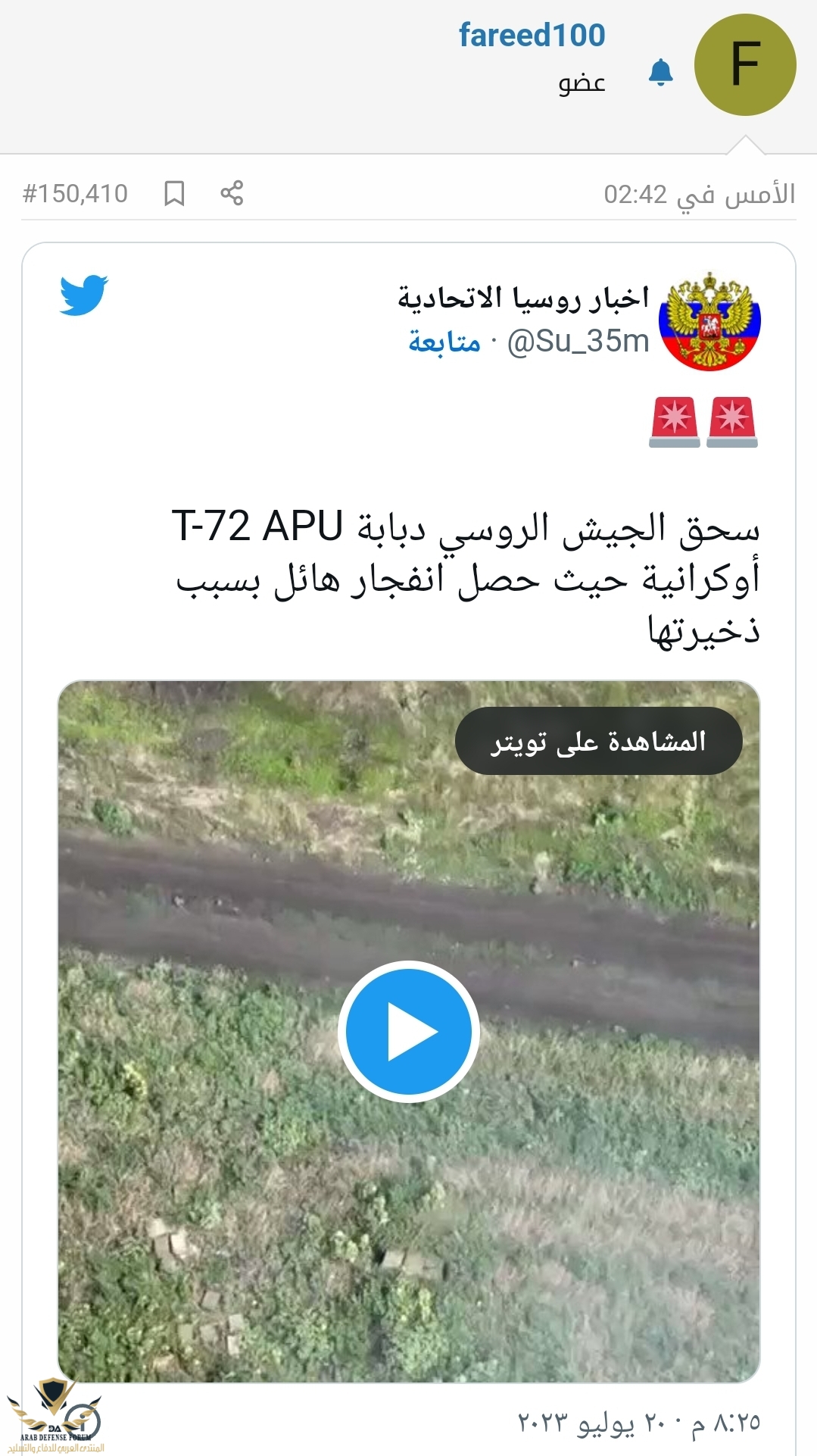Image resolution: width=817 pixels, height=1456 pixels.
Task: Follow the @Su_35m account via متابعة
Action: [x=444, y=342]
